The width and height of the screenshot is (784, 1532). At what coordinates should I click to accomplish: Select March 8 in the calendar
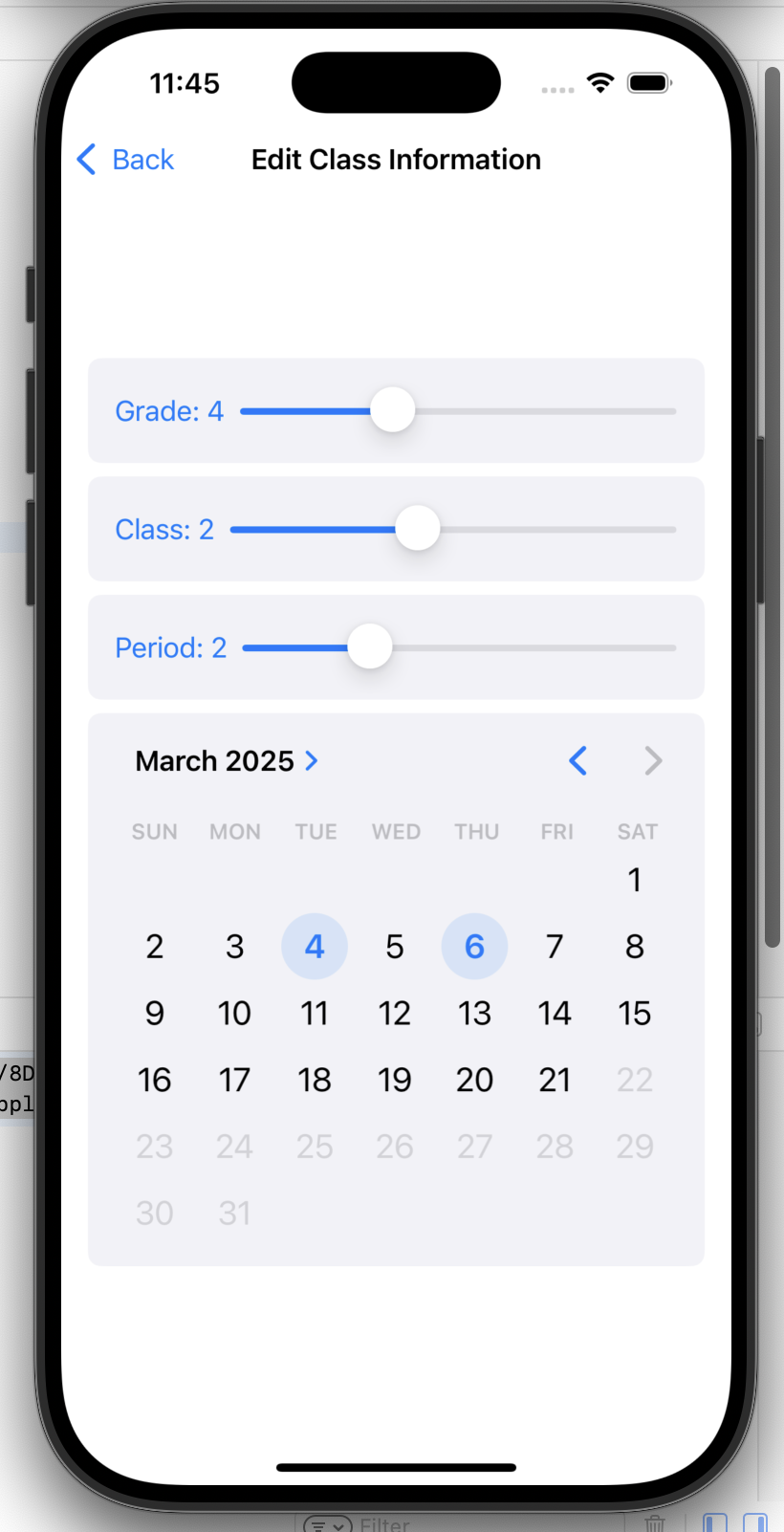[x=635, y=947]
